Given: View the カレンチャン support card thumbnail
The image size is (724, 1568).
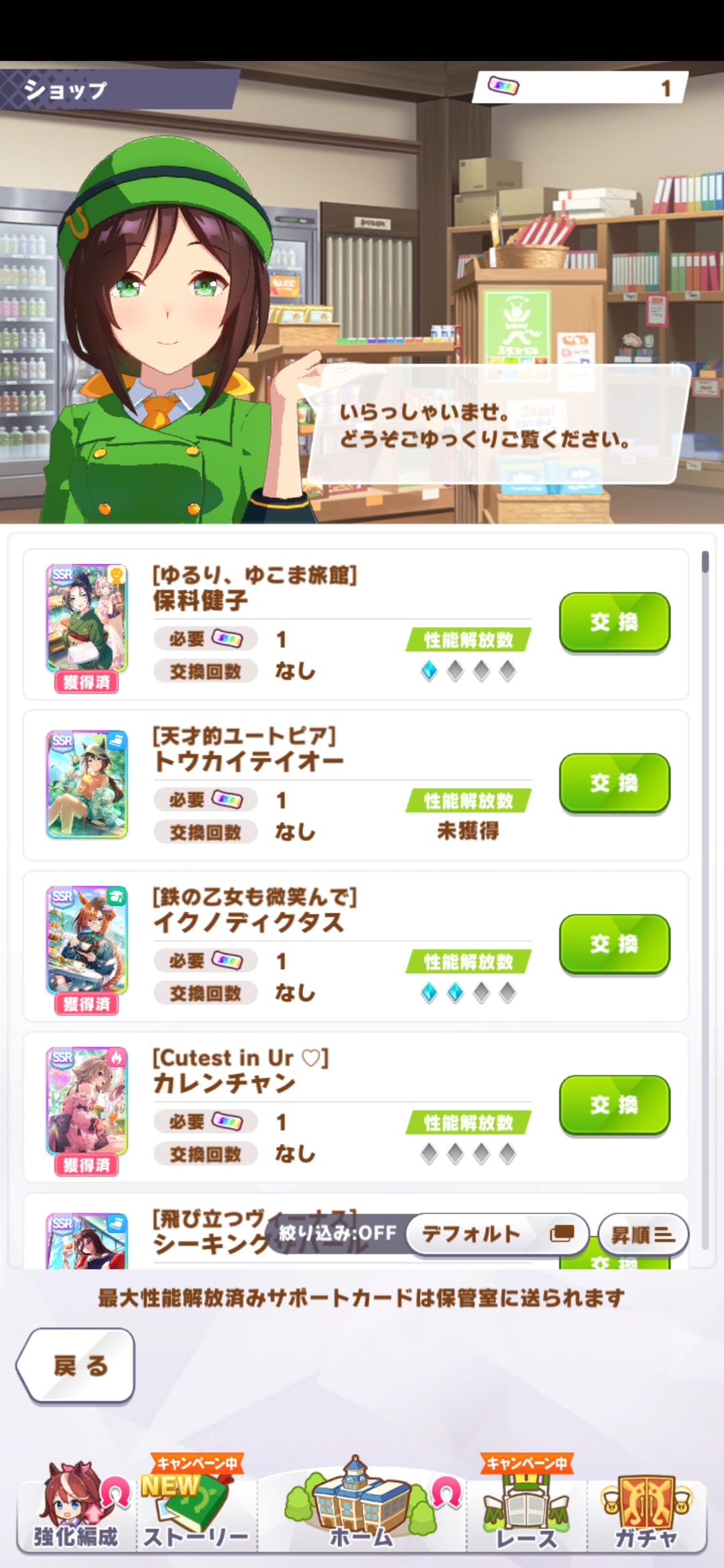Looking at the screenshot, I should (86, 1100).
